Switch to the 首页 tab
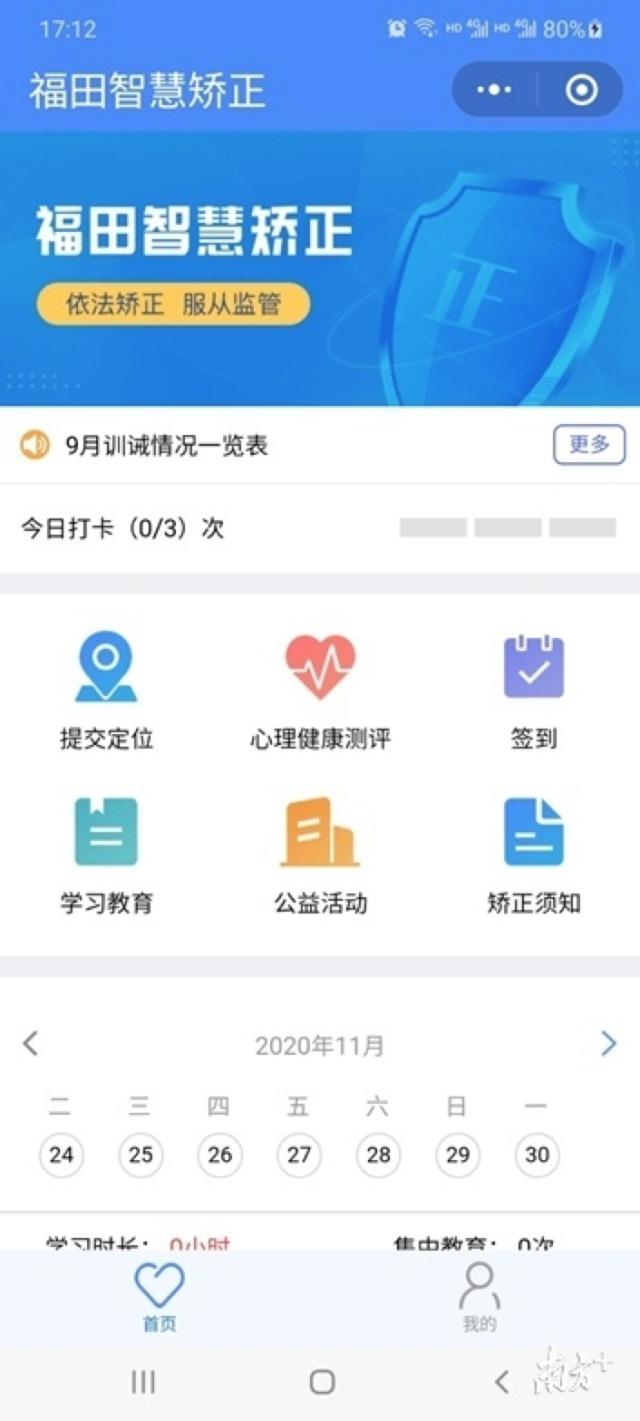This screenshot has width=640, height=1421. click(x=160, y=1297)
